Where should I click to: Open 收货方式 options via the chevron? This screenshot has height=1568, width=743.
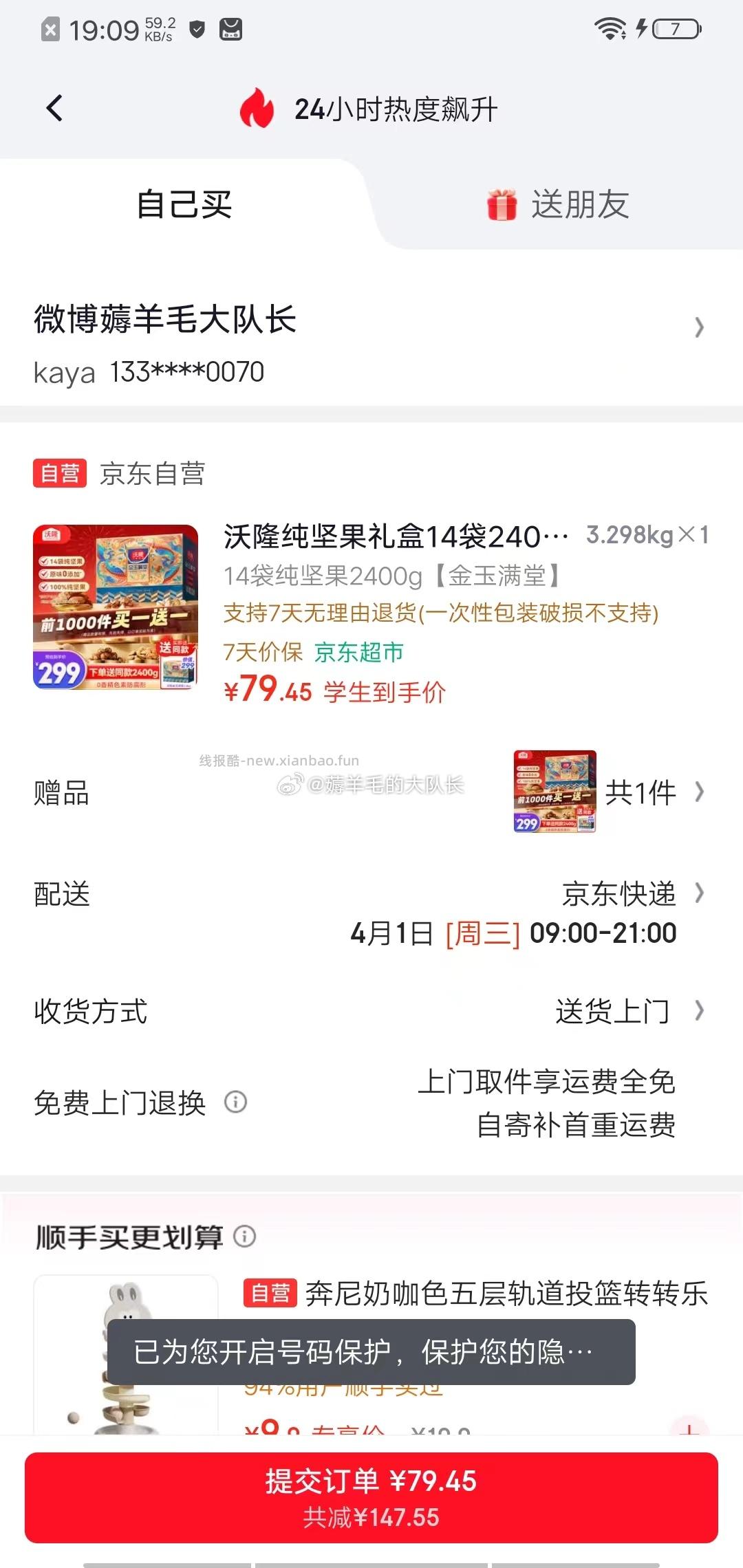699,1010
